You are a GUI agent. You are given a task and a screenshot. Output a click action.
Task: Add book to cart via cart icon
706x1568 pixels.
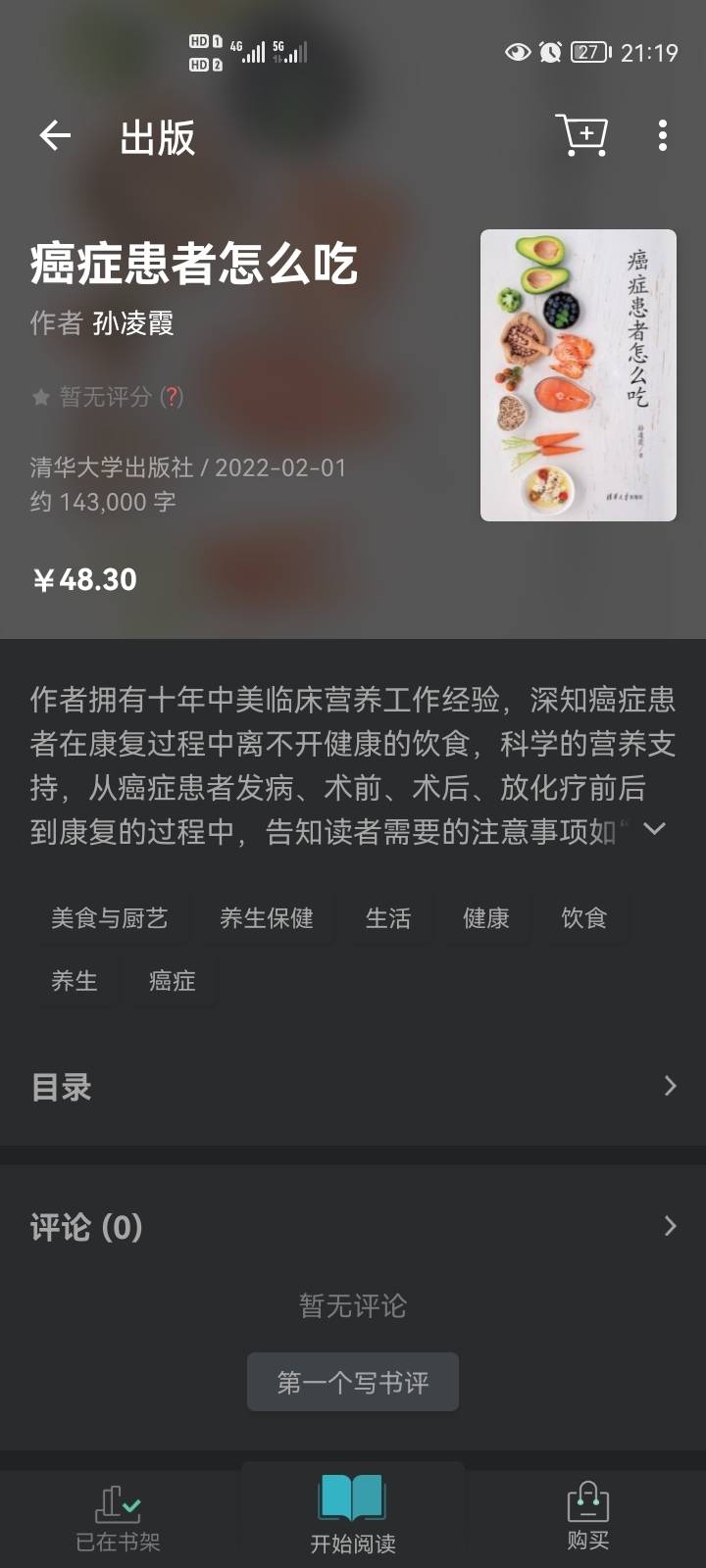(582, 135)
